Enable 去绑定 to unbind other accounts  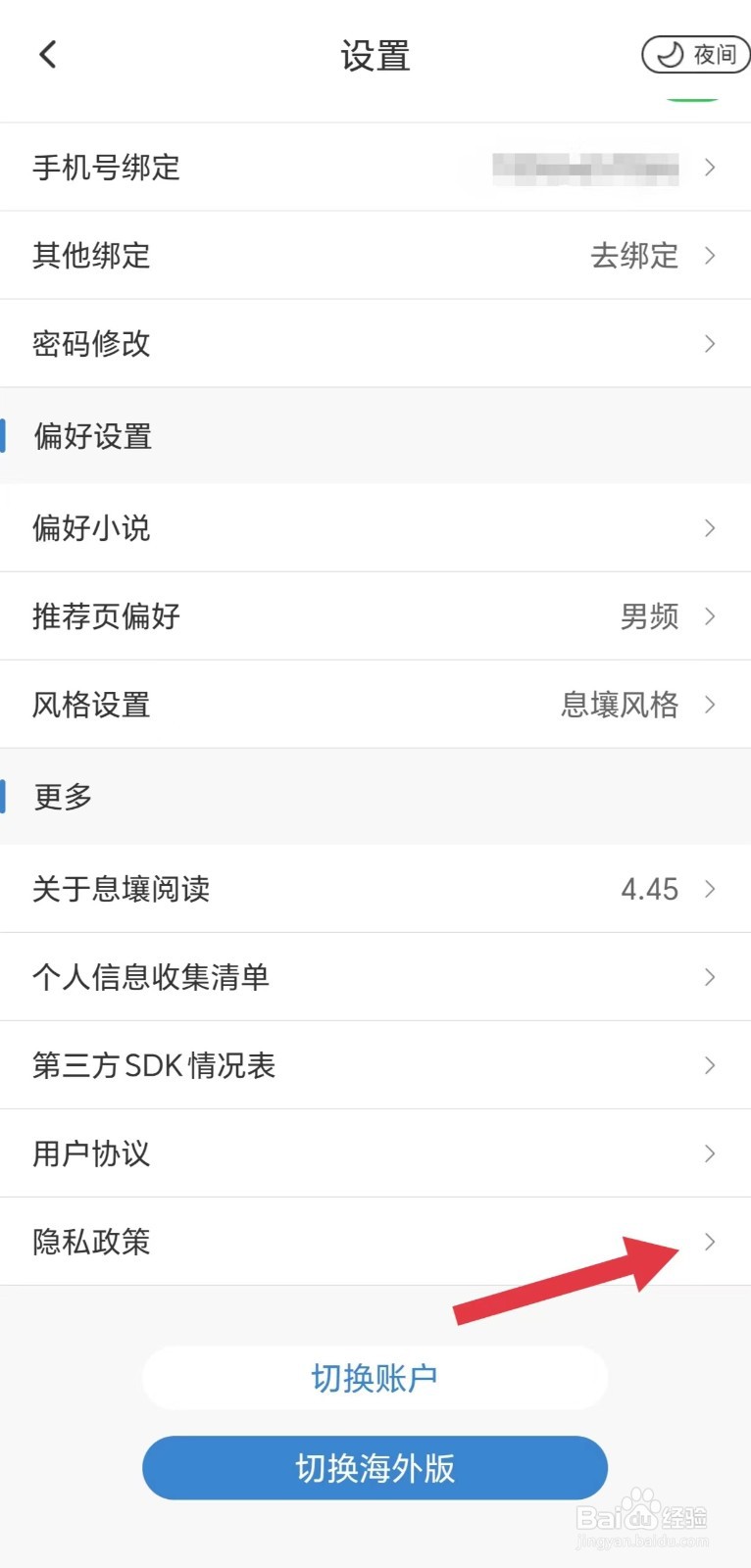[x=635, y=256]
